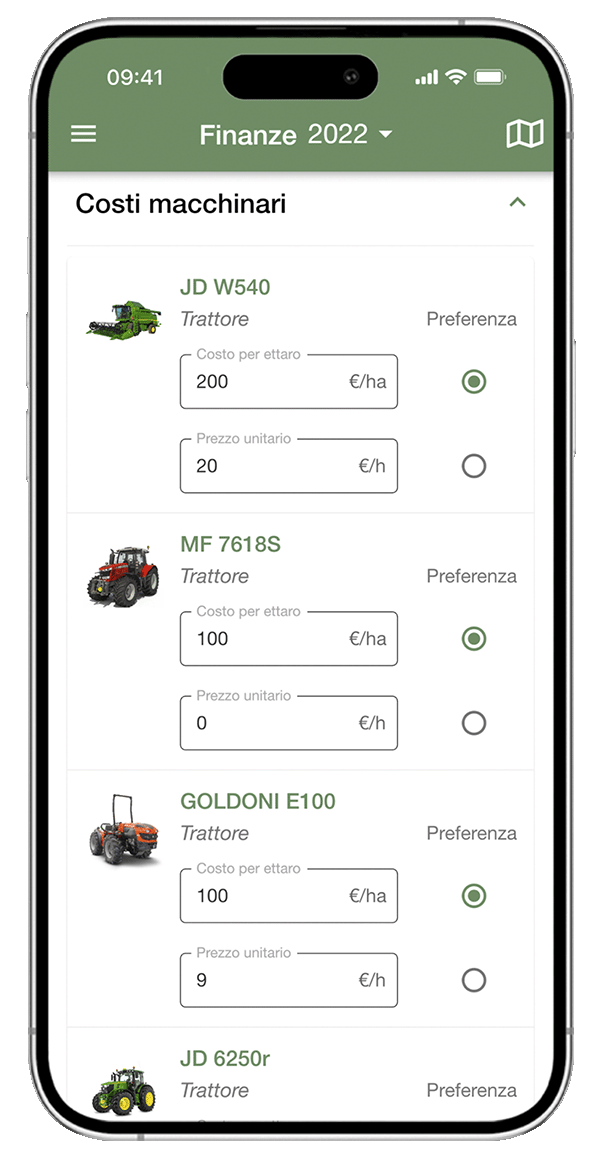Collapse the Costi macchinari section
600x1166 pixels.
pyautogui.click(x=517, y=203)
